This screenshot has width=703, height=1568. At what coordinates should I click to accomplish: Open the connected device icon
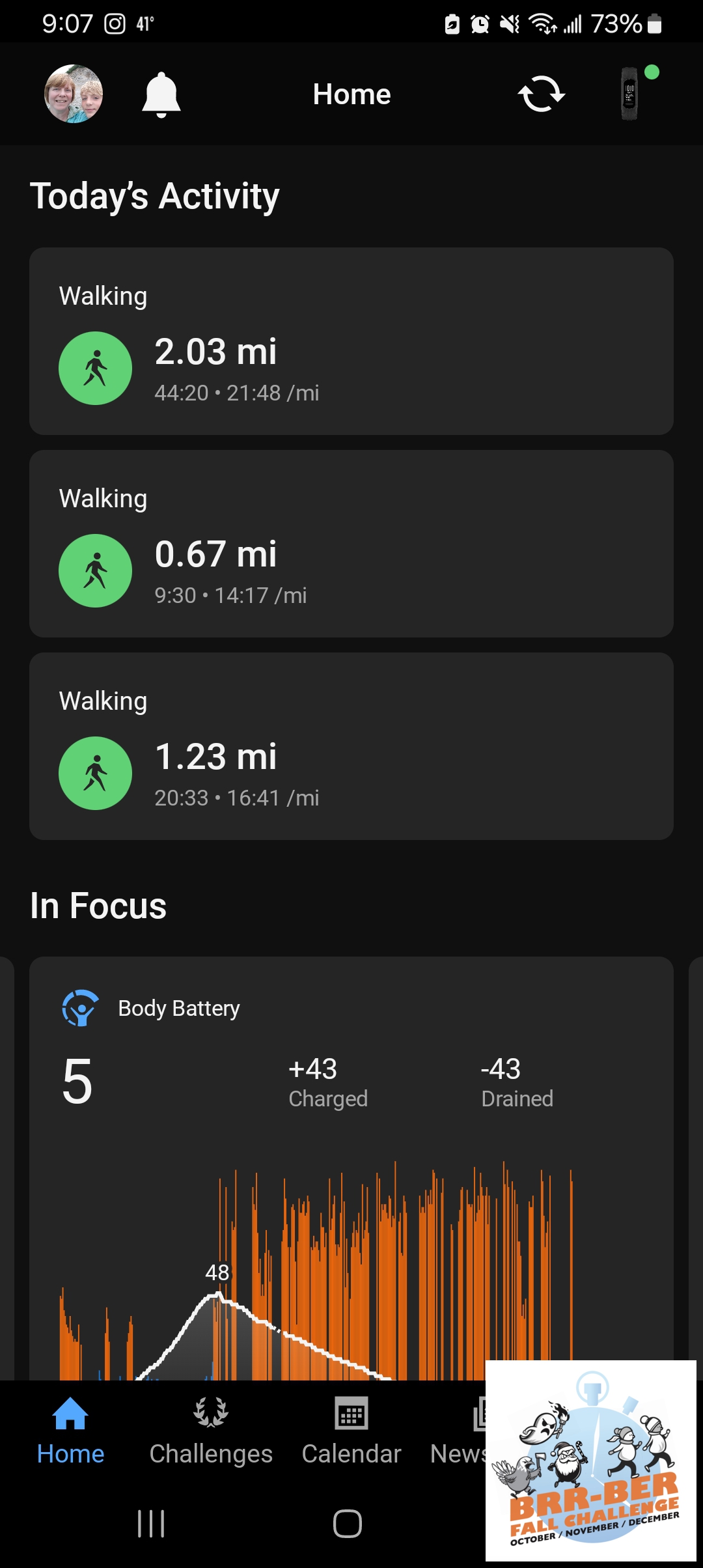[x=629, y=94]
